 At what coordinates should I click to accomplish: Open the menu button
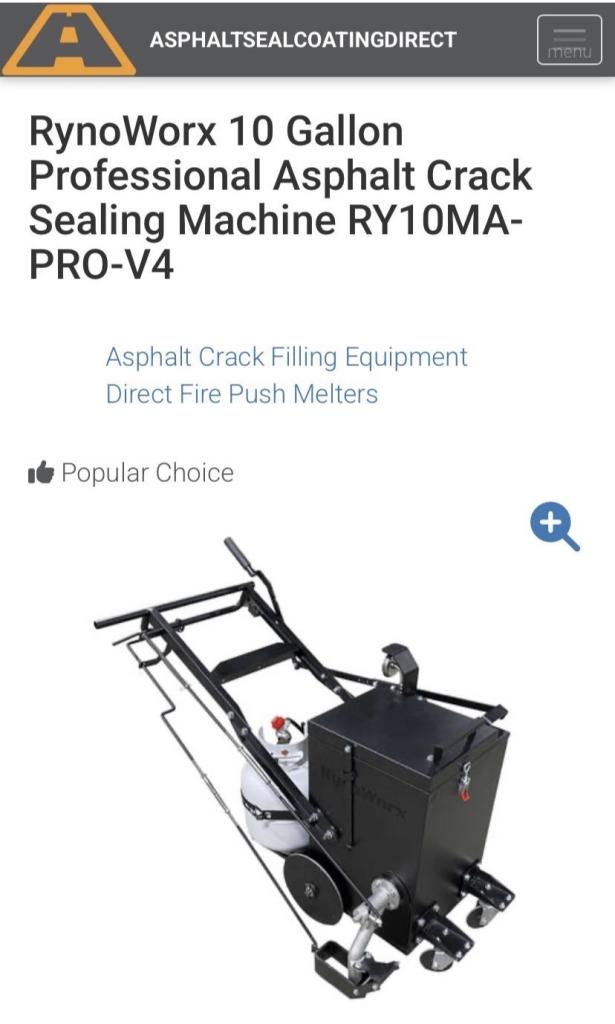pos(569,40)
